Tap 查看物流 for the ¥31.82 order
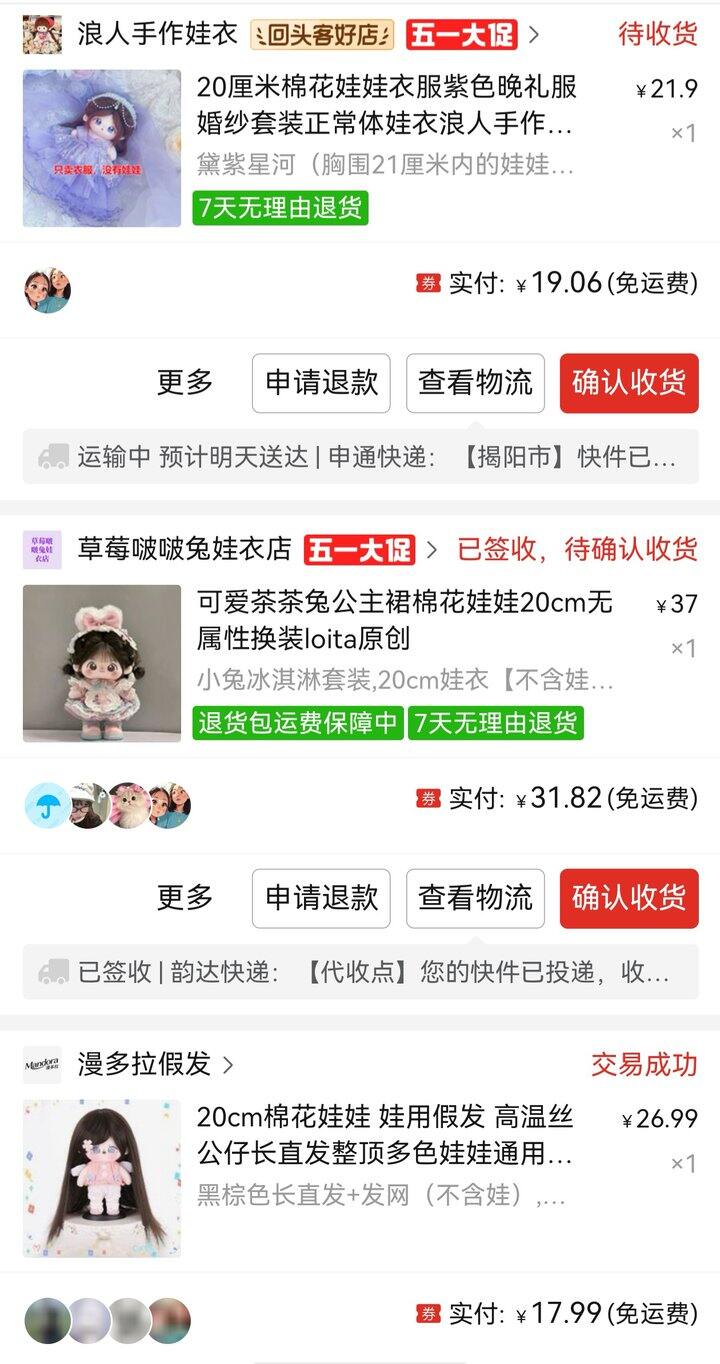Image resolution: width=720 pixels, height=1364 pixels. tap(475, 898)
